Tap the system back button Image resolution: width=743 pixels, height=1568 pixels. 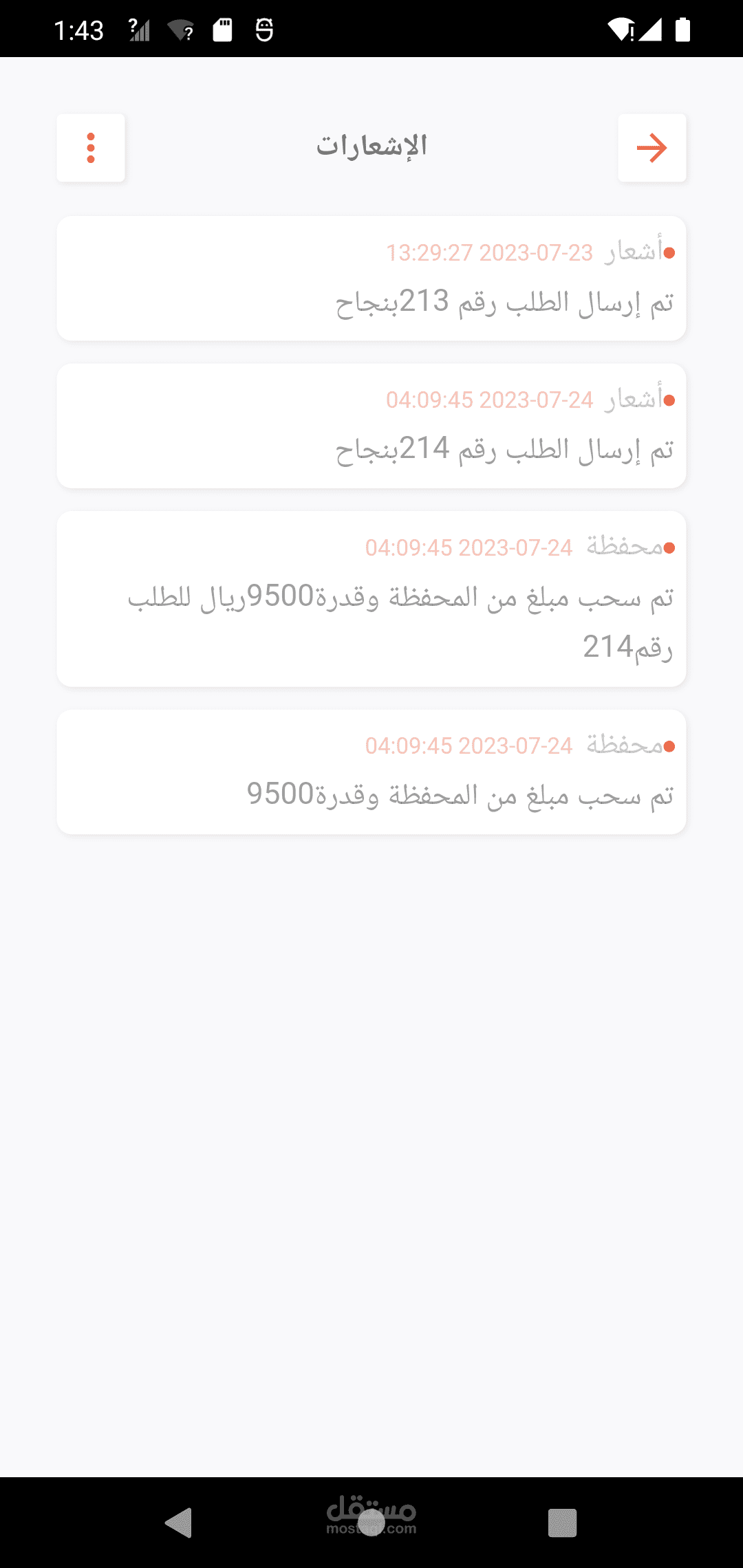click(179, 1523)
